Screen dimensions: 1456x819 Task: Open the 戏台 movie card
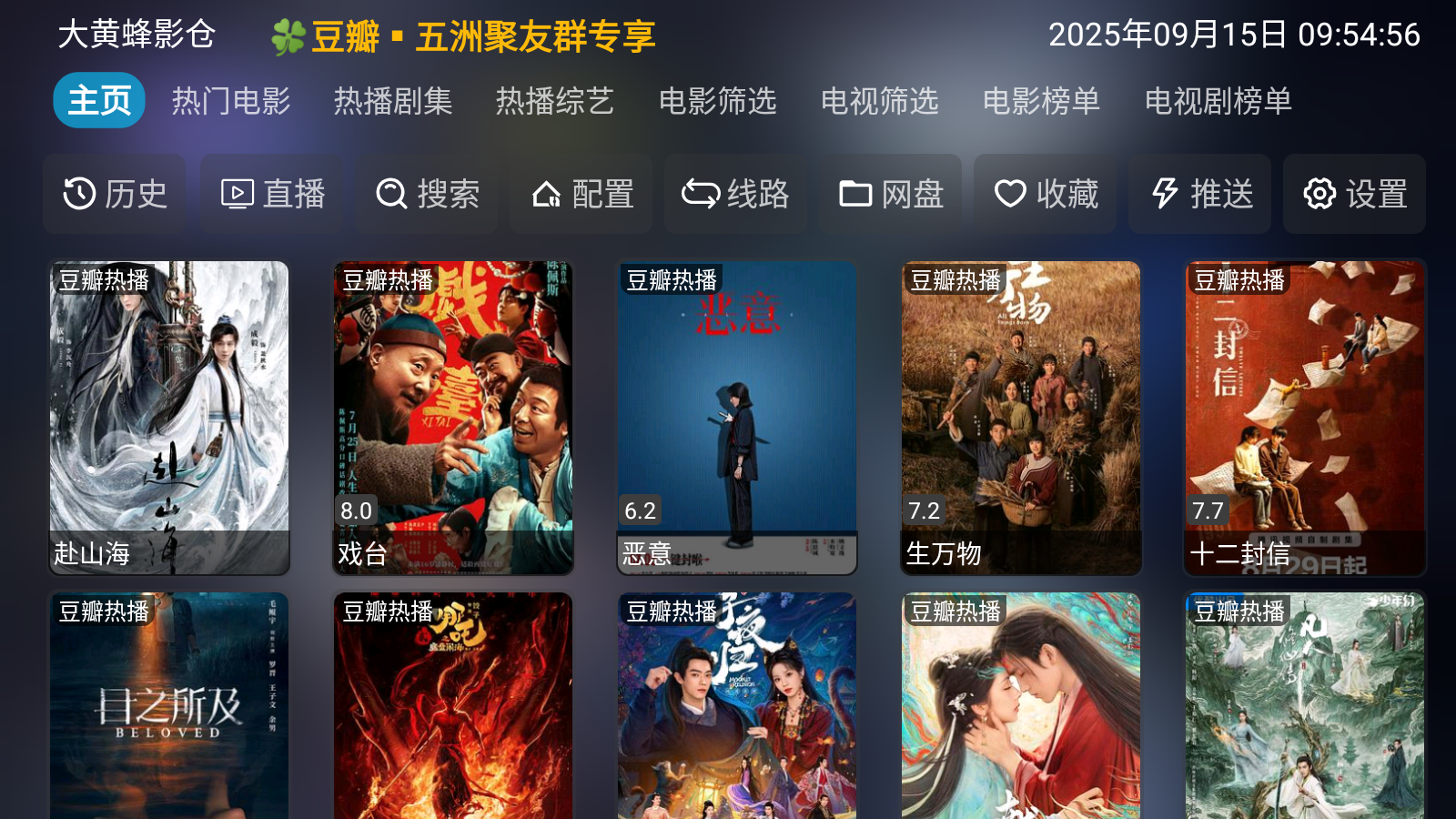pyautogui.click(x=453, y=418)
